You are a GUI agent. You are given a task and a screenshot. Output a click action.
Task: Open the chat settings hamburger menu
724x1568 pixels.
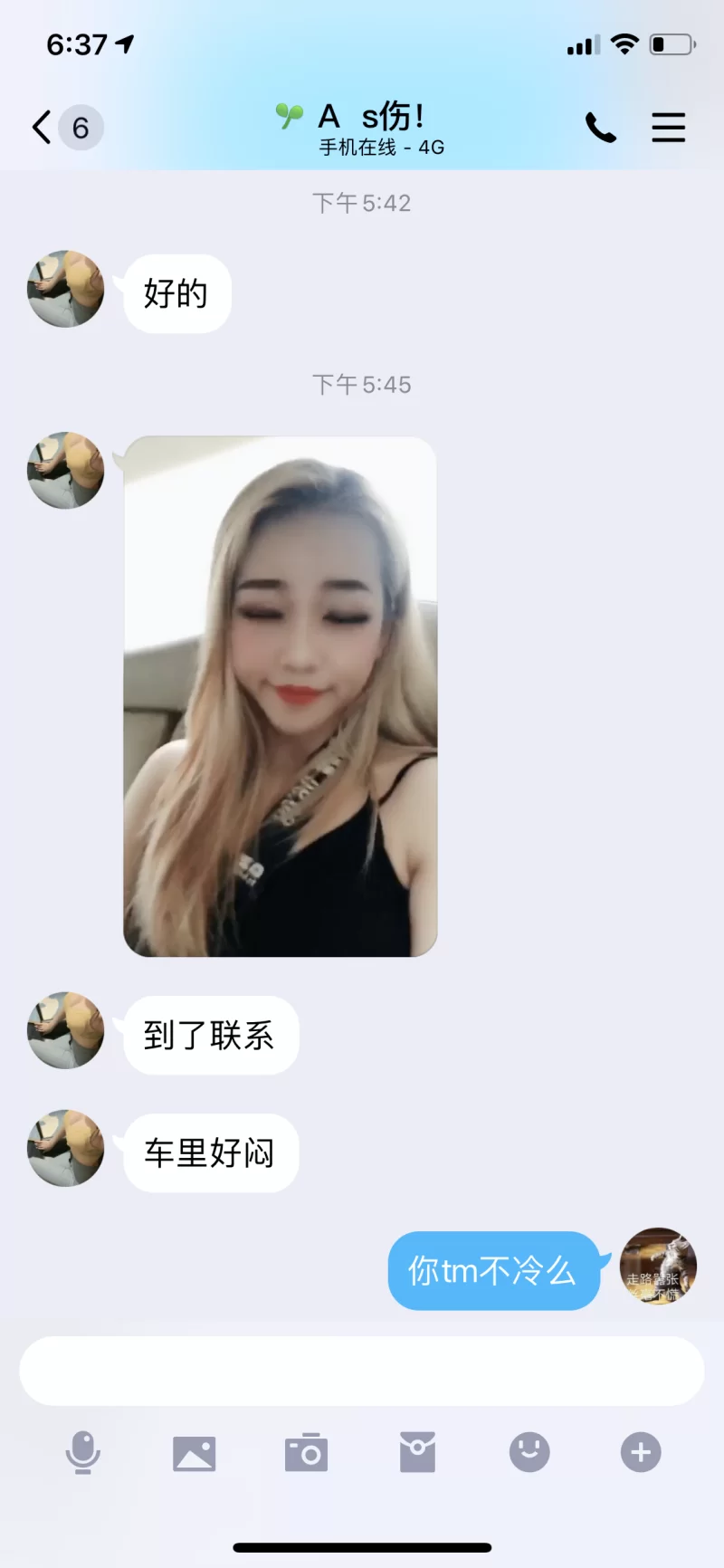coord(669,128)
